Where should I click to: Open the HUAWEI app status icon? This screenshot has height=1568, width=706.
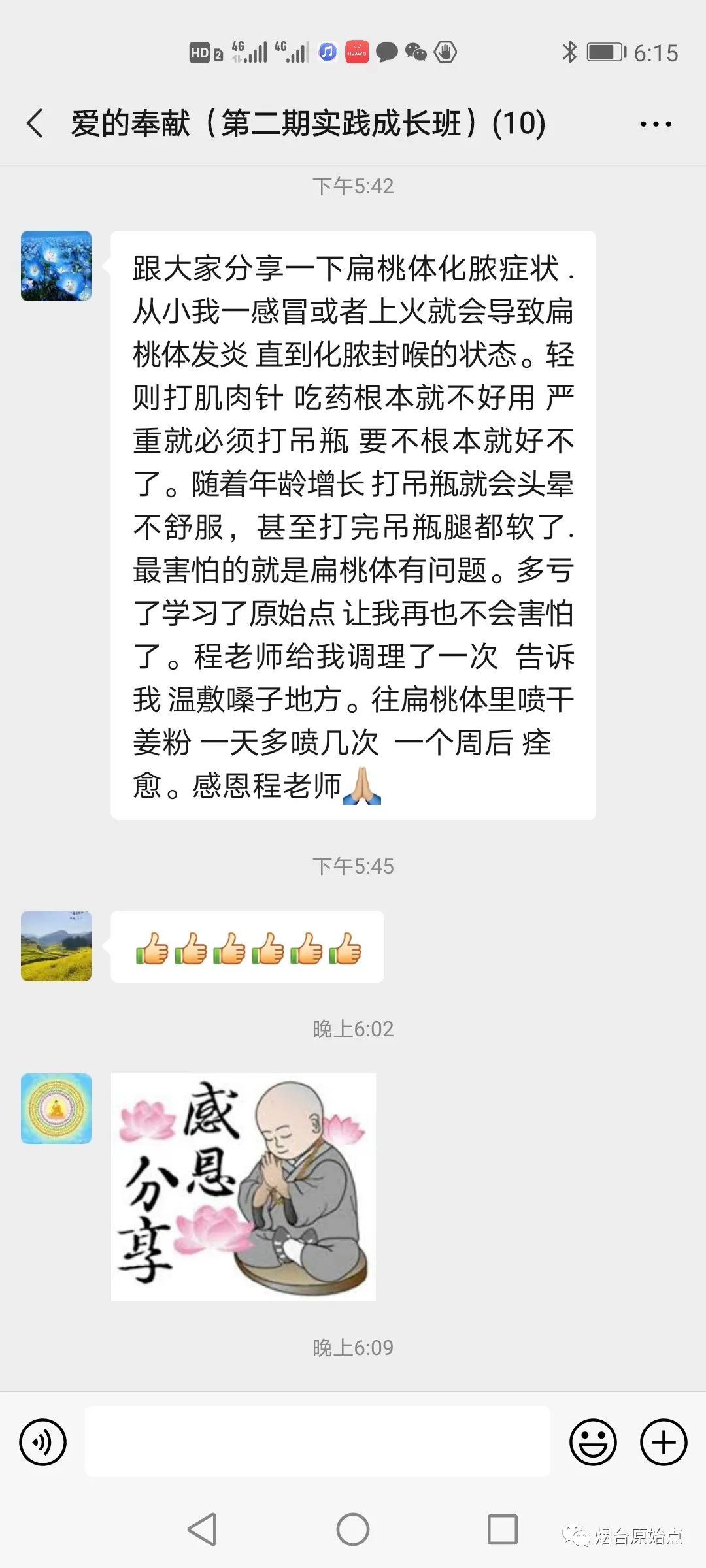[356, 53]
